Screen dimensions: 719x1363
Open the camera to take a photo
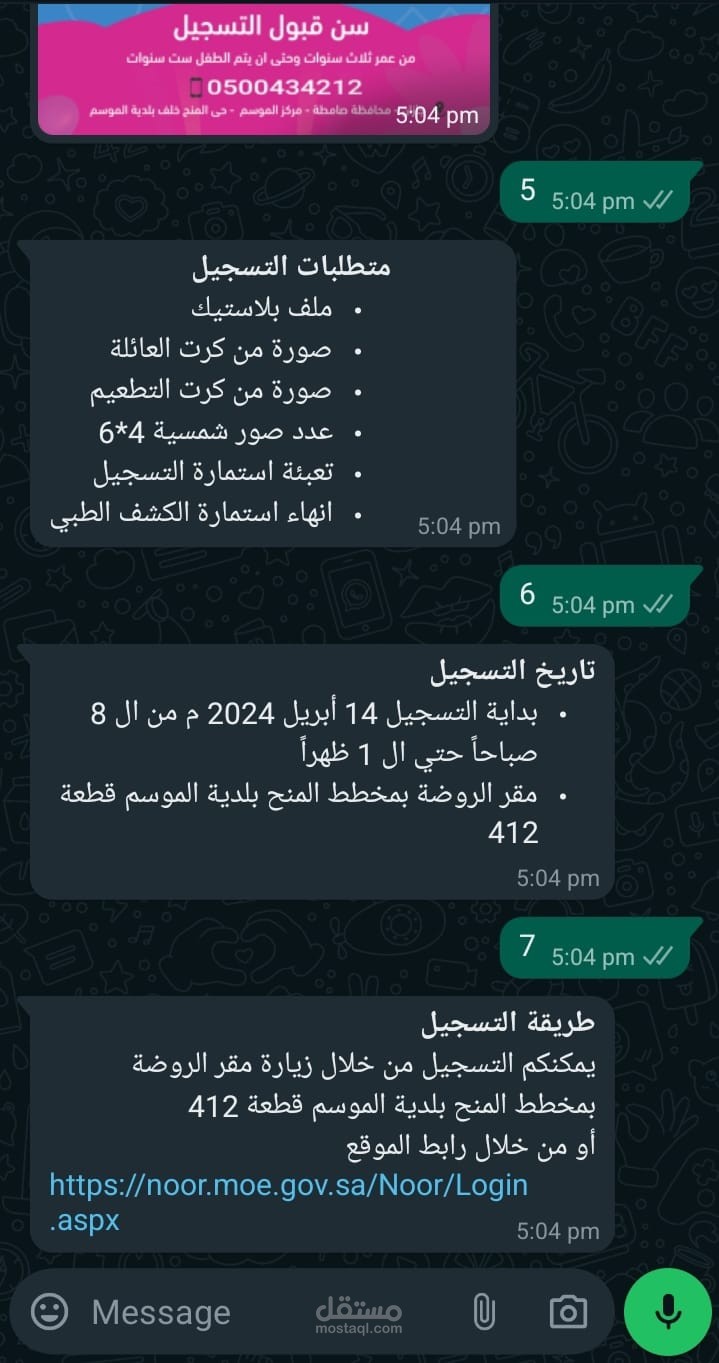[x=568, y=1312]
